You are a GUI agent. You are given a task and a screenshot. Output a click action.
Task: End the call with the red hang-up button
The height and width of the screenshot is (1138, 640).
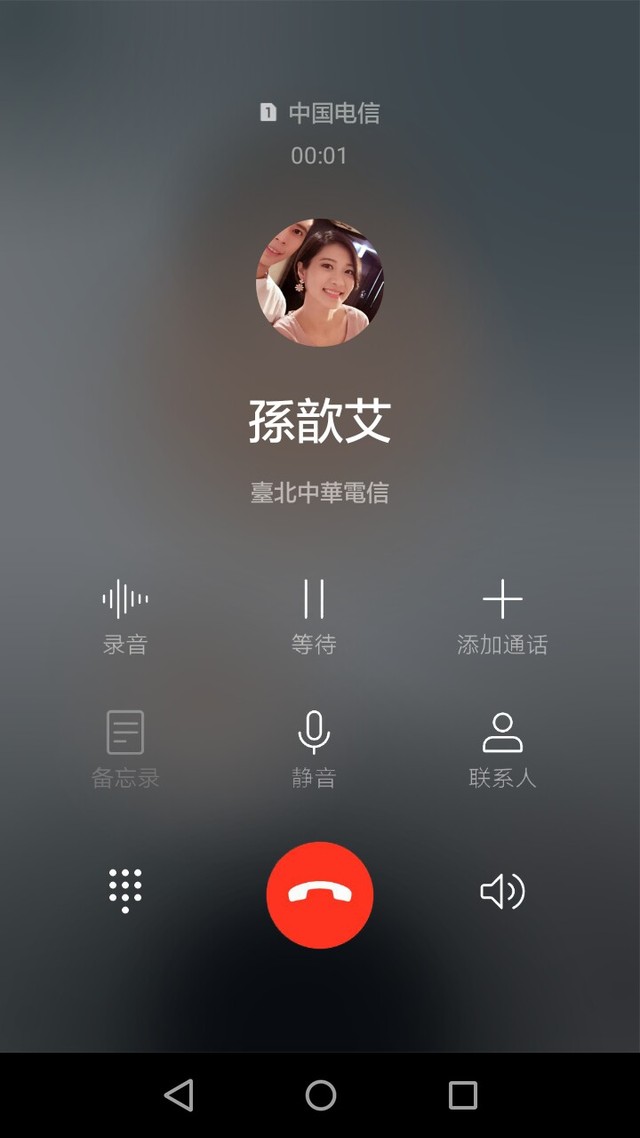[320, 895]
